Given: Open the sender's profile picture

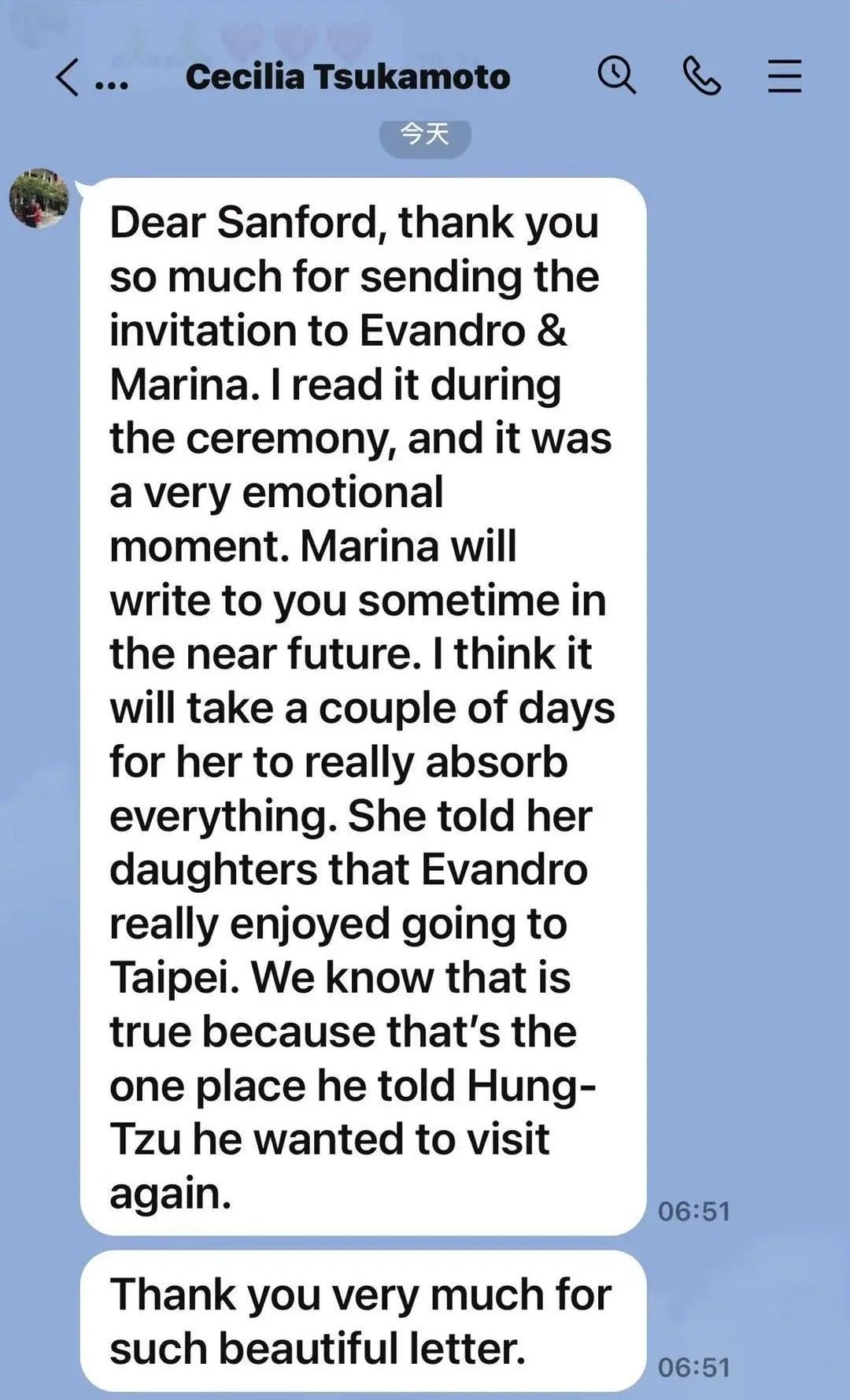Looking at the screenshot, I should pos(39,198).
